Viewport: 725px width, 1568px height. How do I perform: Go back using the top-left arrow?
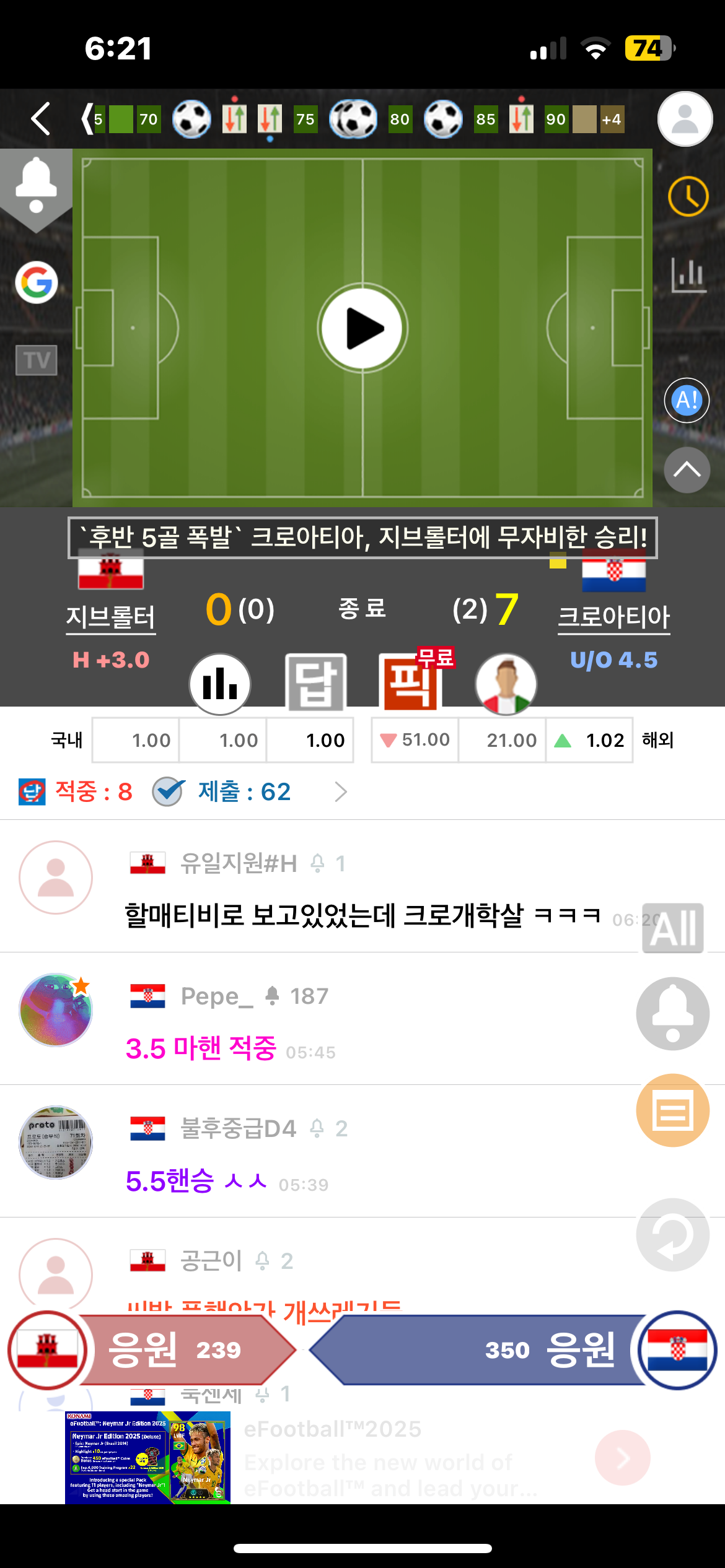pos(41,119)
